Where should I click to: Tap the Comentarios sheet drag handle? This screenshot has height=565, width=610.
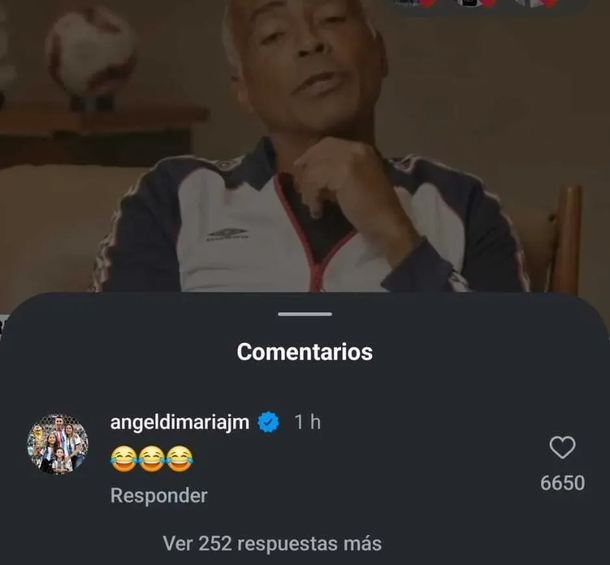[305, 314]
